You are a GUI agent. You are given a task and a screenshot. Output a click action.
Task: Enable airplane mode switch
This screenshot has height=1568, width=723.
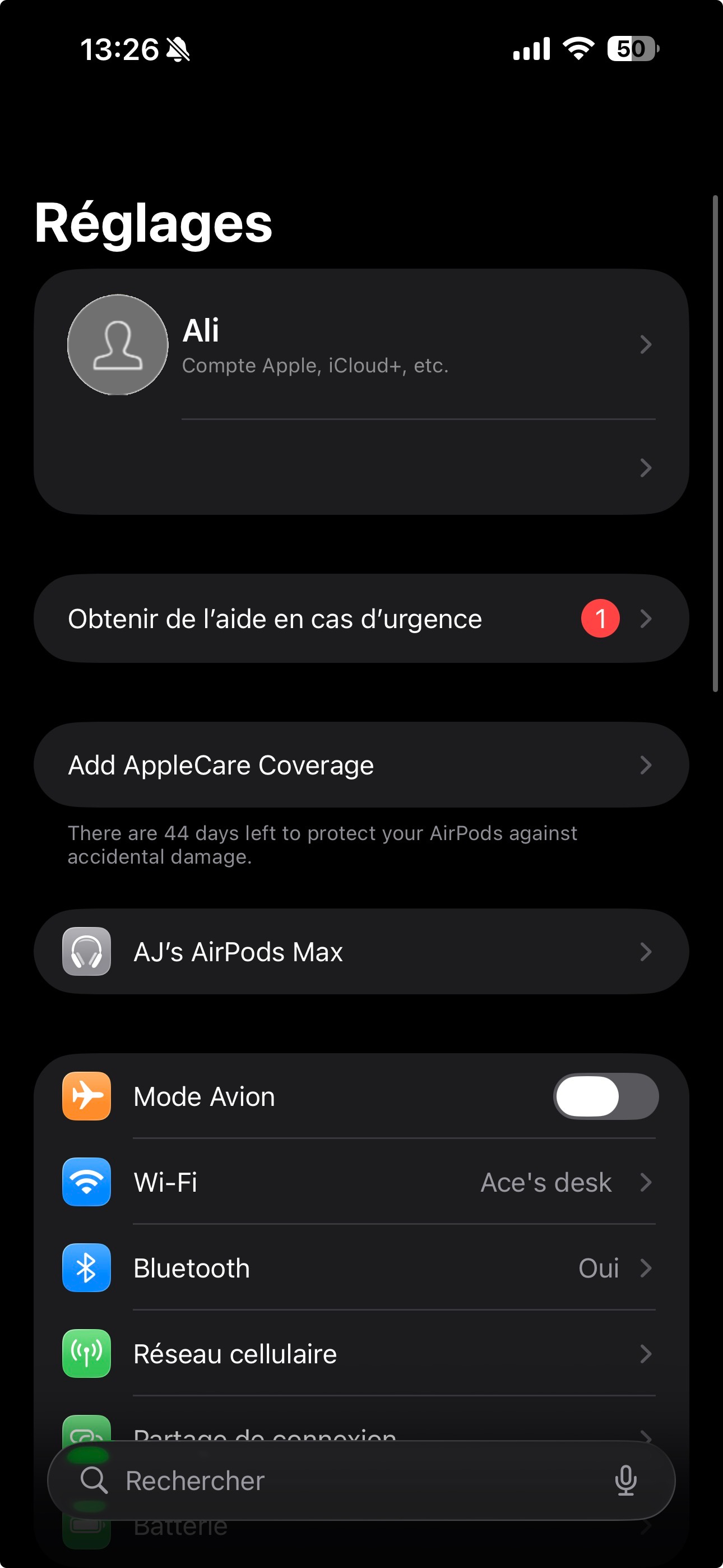click(604, 1096)
